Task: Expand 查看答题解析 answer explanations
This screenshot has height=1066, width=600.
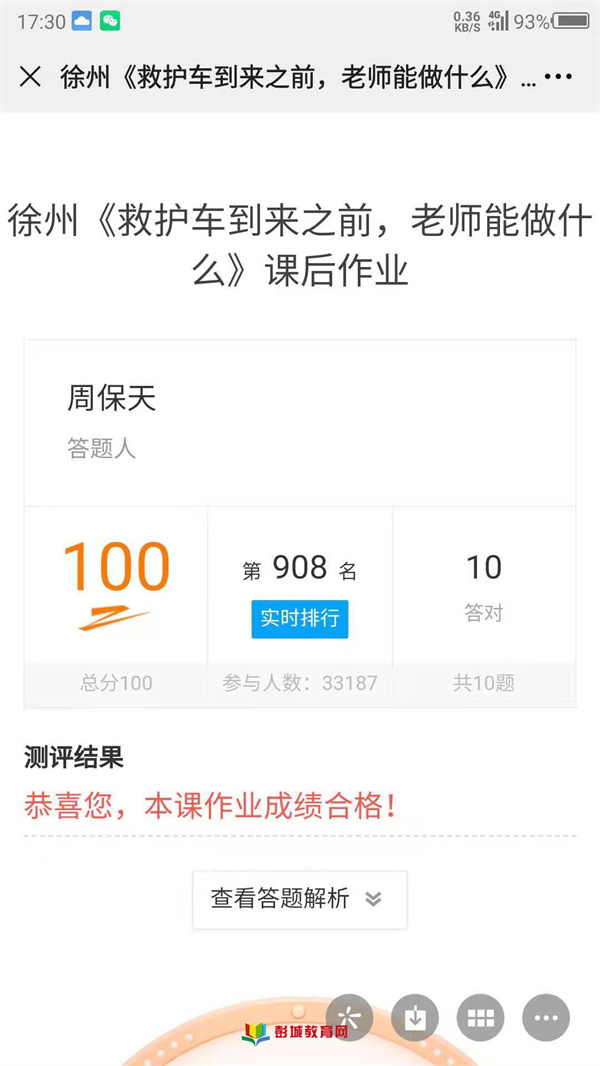Action: point(300,899)
